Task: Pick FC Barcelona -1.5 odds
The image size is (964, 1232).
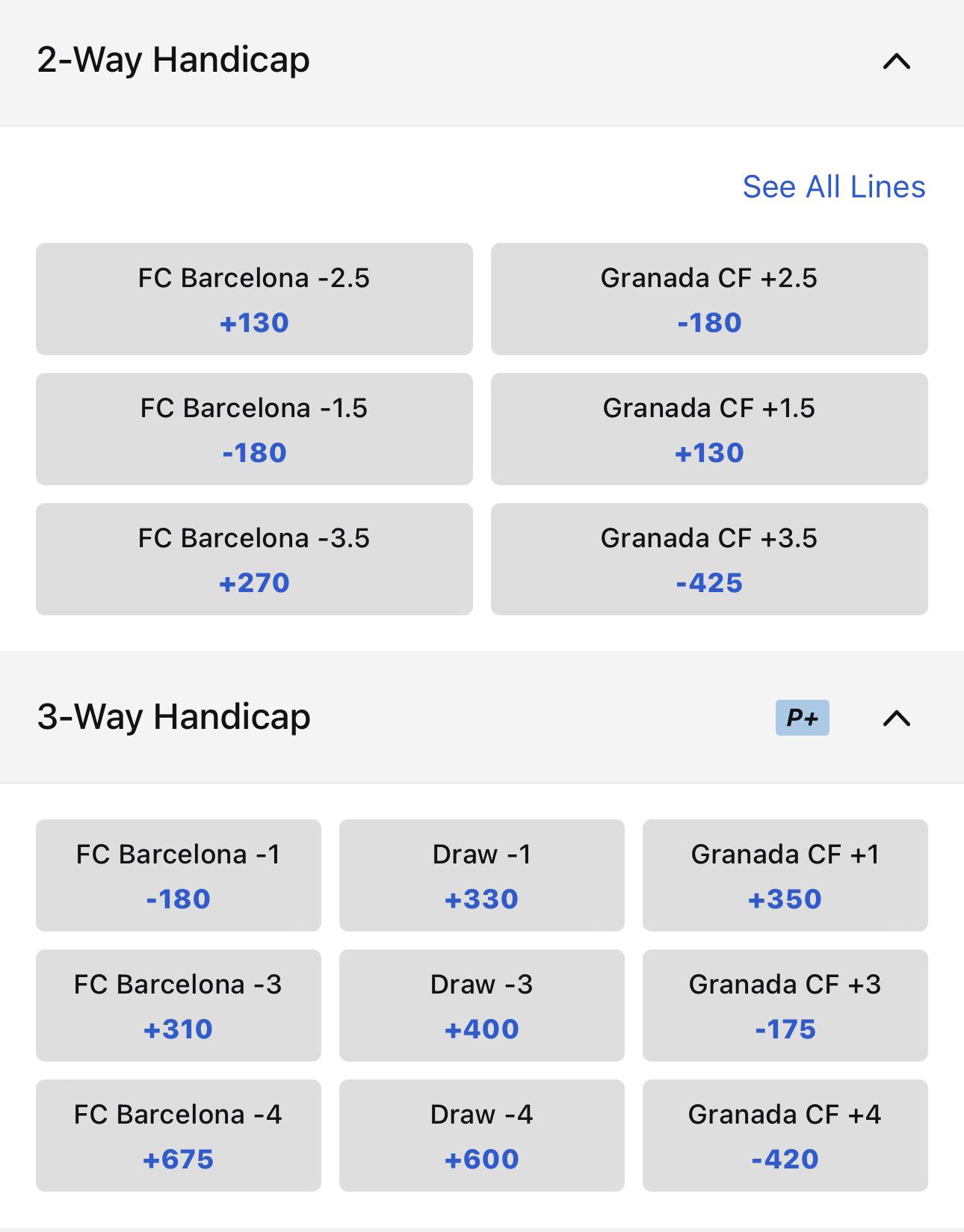Action: [x=254, y=428]
